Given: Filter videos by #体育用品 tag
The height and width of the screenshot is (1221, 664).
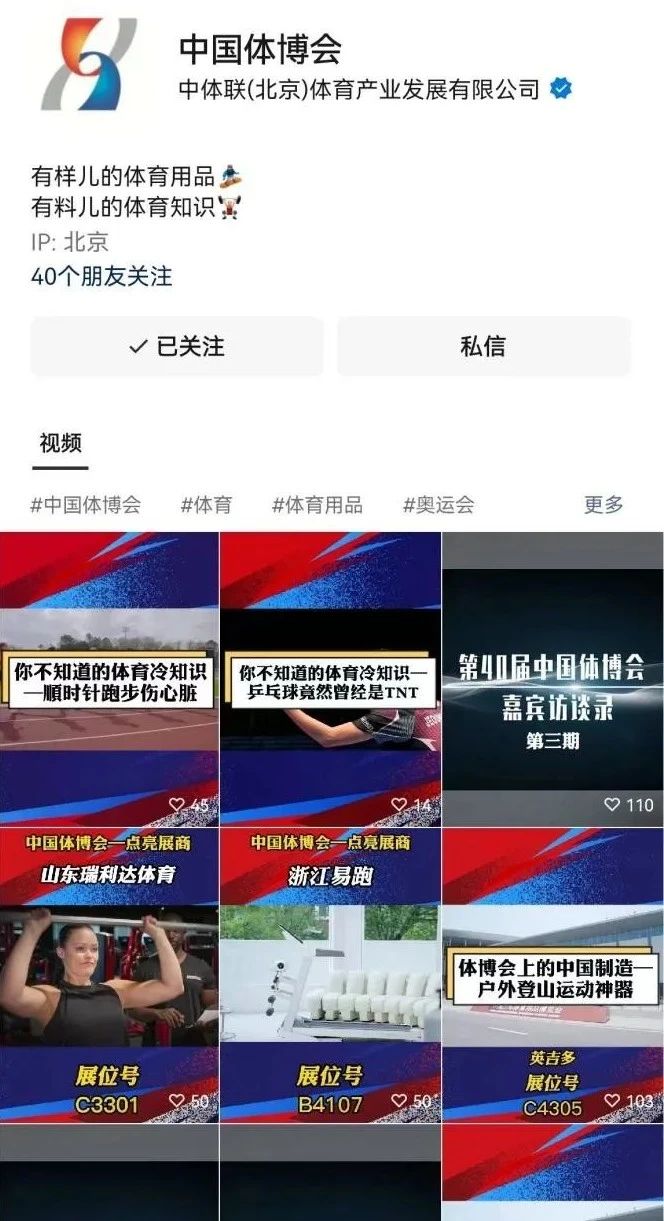Looking at the screenshot, I should click(x=317, y=505).
